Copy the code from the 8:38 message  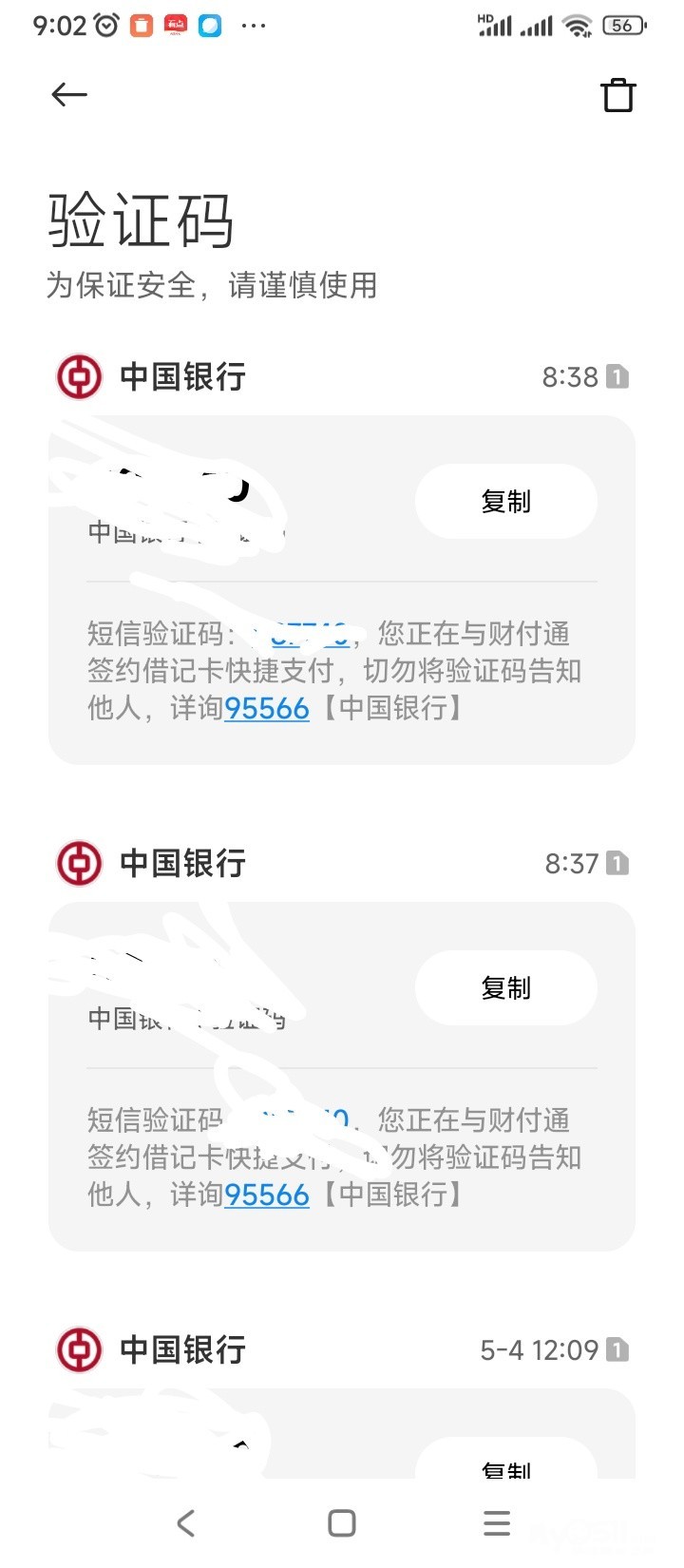pyautogui.click(x=505, y=502)
